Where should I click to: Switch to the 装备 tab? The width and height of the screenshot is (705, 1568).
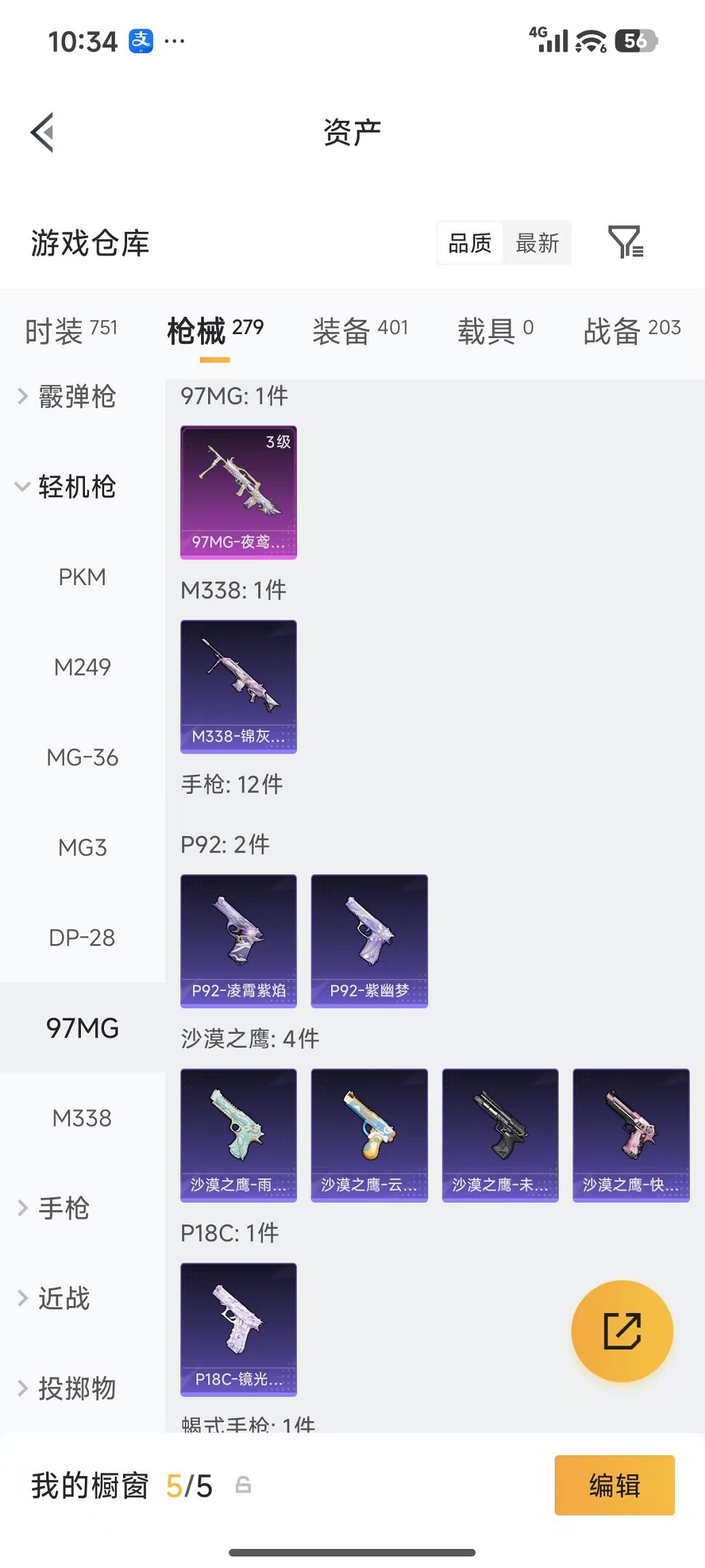click(x=360, y=331)
